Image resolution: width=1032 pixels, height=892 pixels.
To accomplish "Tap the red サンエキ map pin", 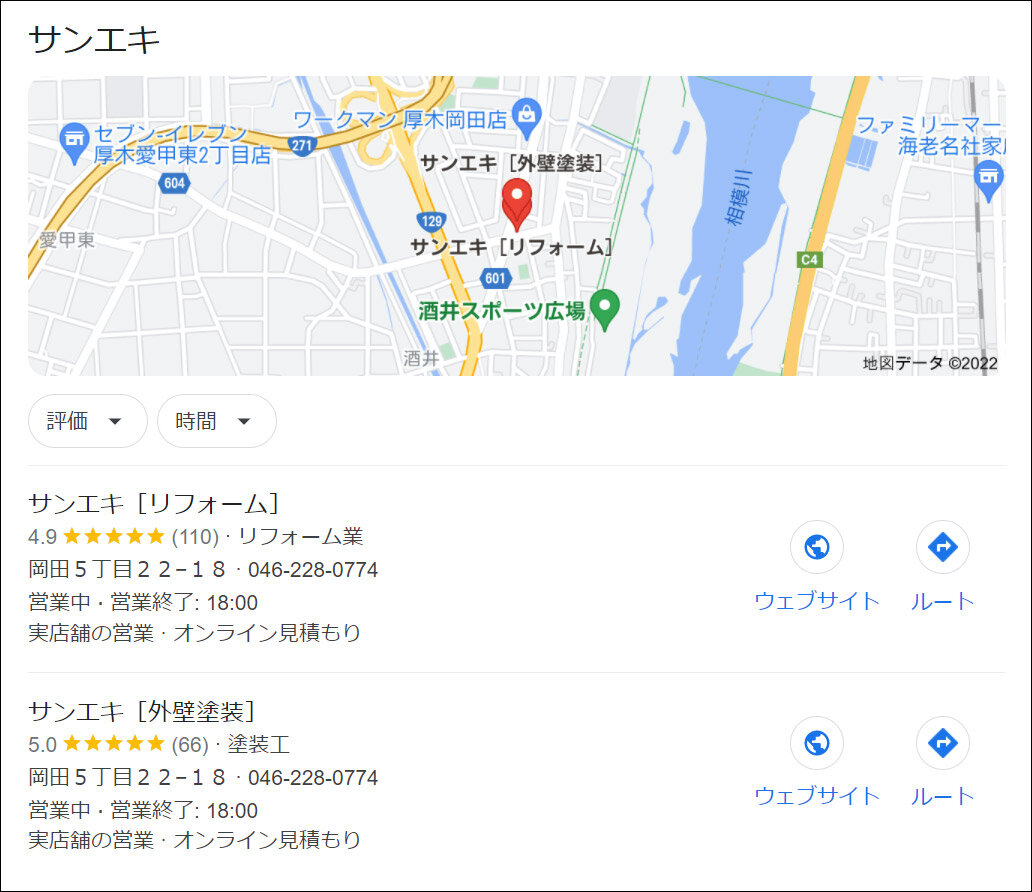I will [x=516, y=202].
